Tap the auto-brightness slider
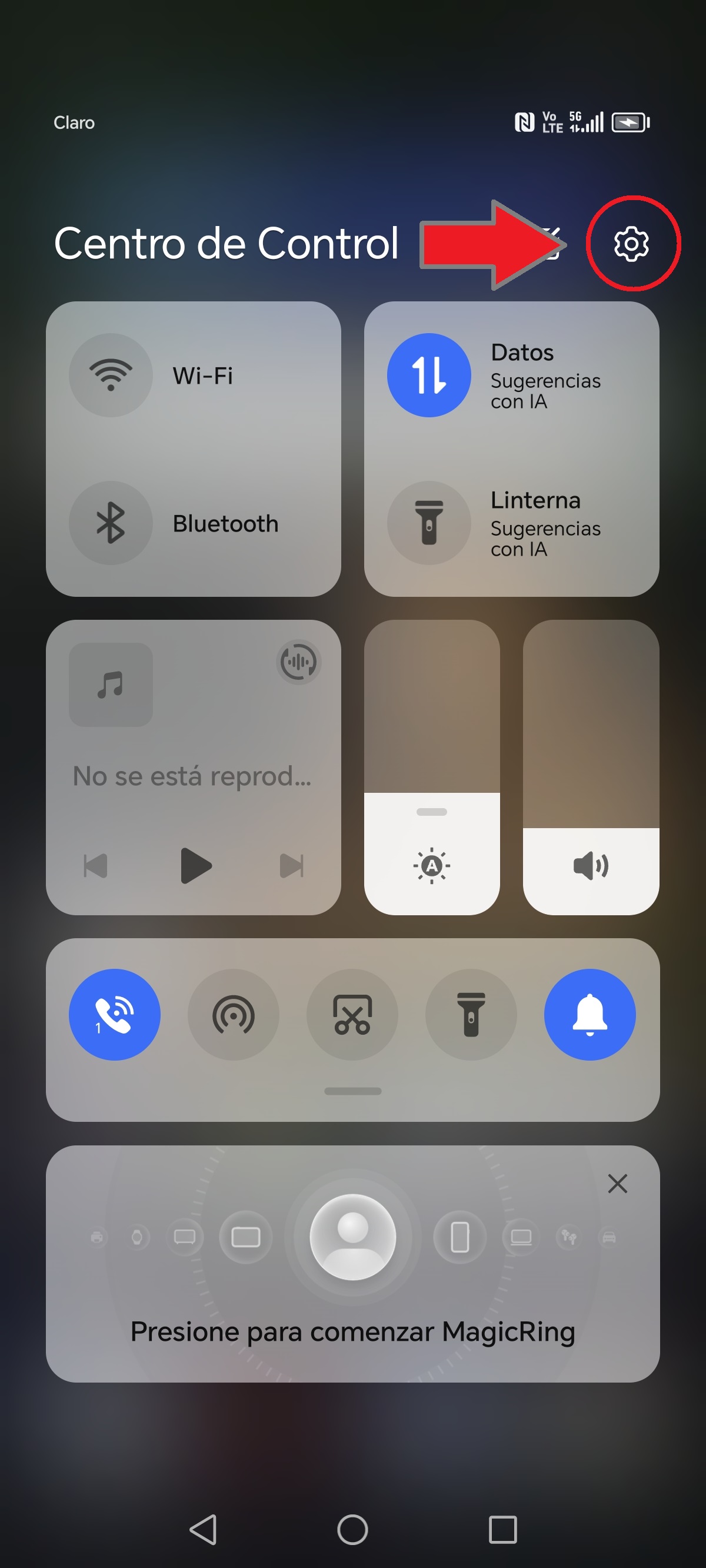This screenshot has width=706, height=1568. tap(431, 865)
